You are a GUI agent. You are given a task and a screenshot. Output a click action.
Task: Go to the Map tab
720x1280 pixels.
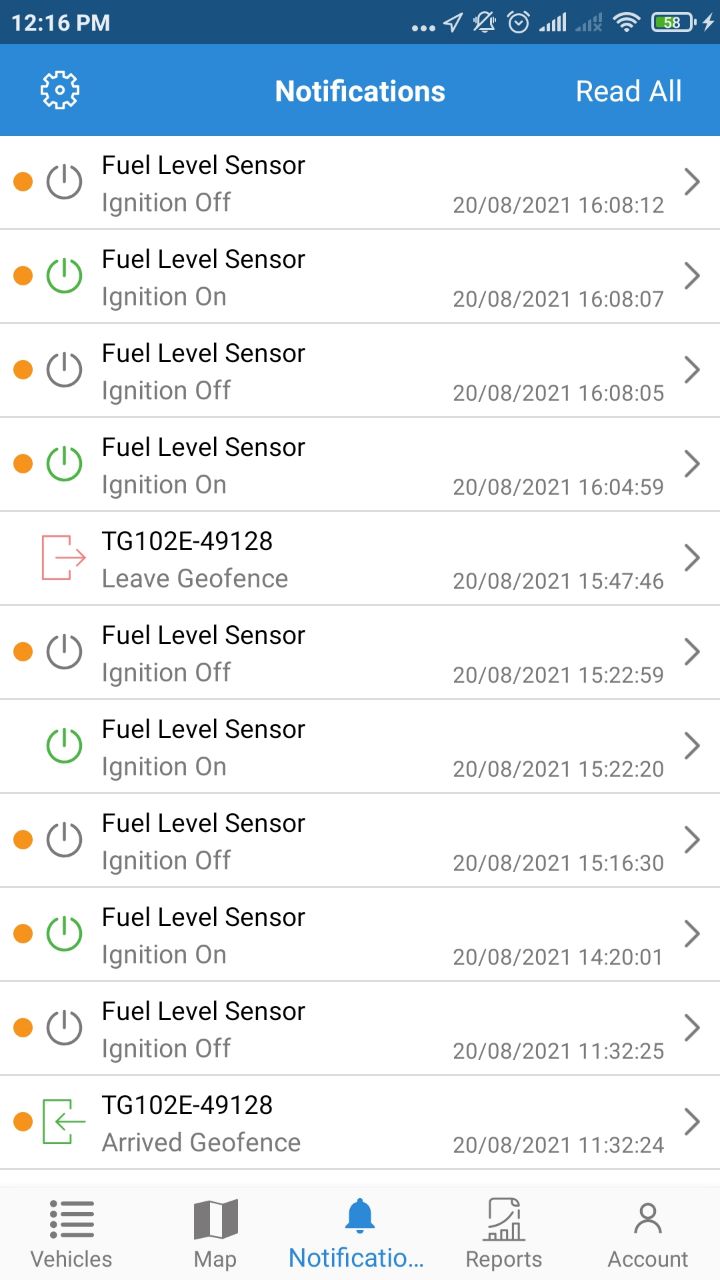(x=216, y=1234)
